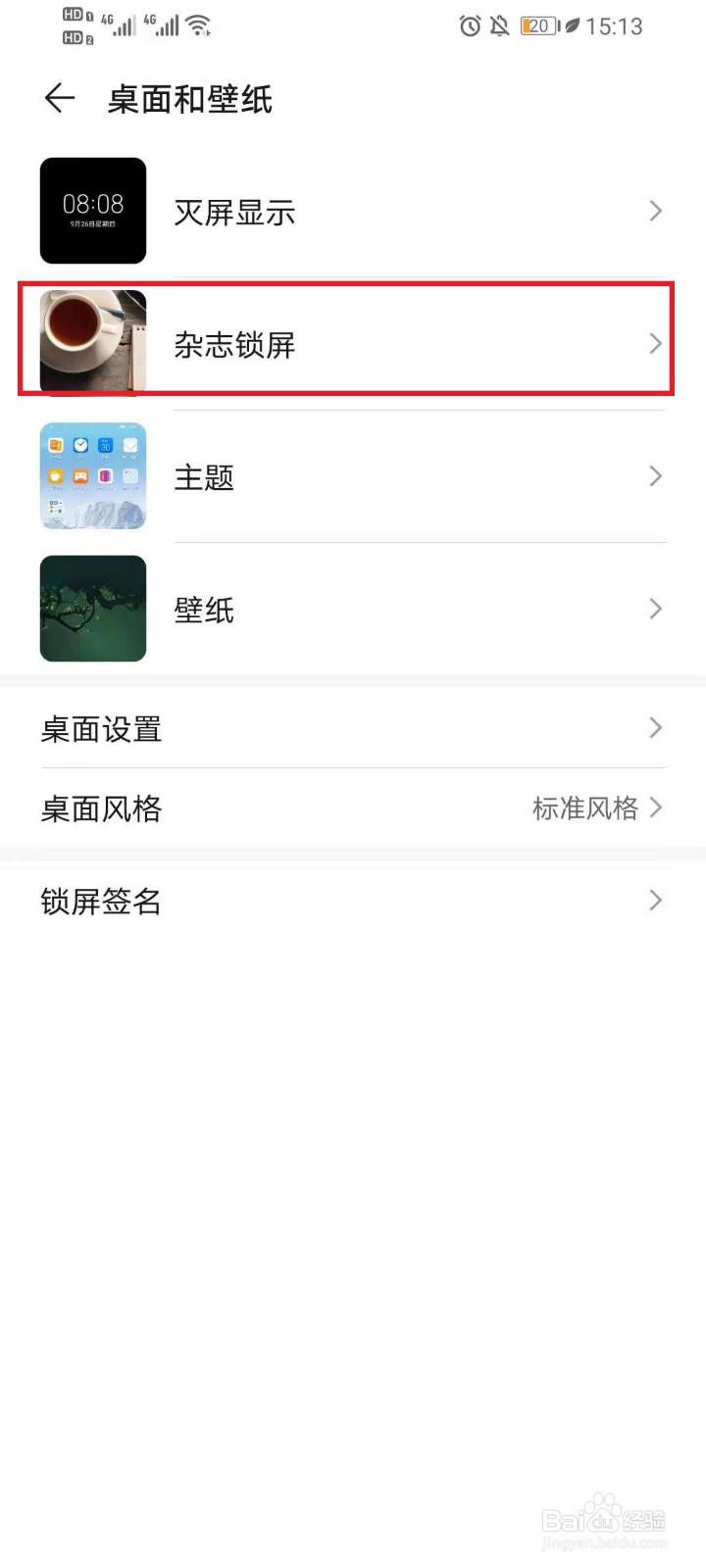Open the 壁纸 row
The width and height of the screenshot is (706, 1568).
[x=353, y=609]
